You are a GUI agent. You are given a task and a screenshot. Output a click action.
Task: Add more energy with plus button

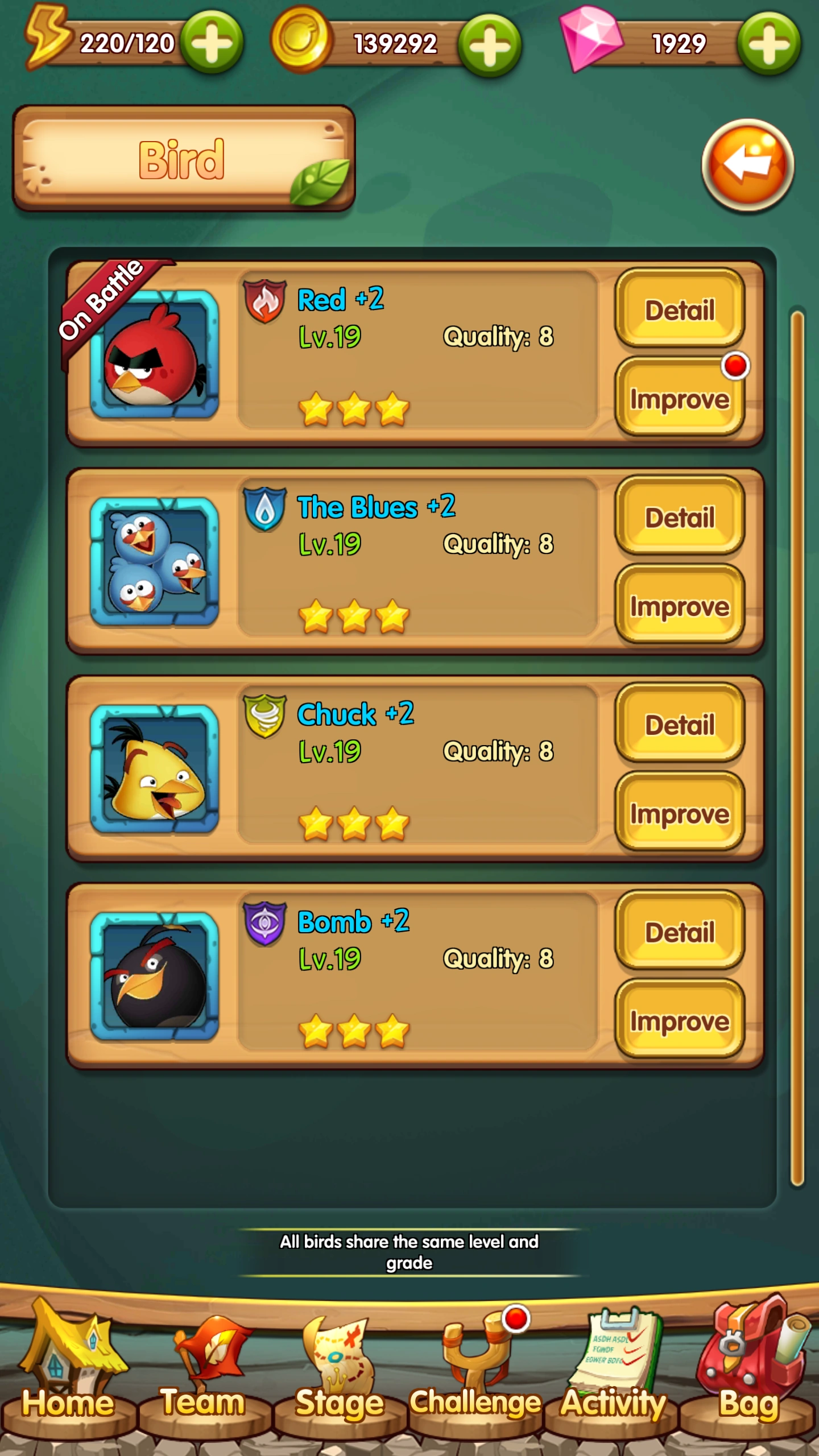pos(212,43)
